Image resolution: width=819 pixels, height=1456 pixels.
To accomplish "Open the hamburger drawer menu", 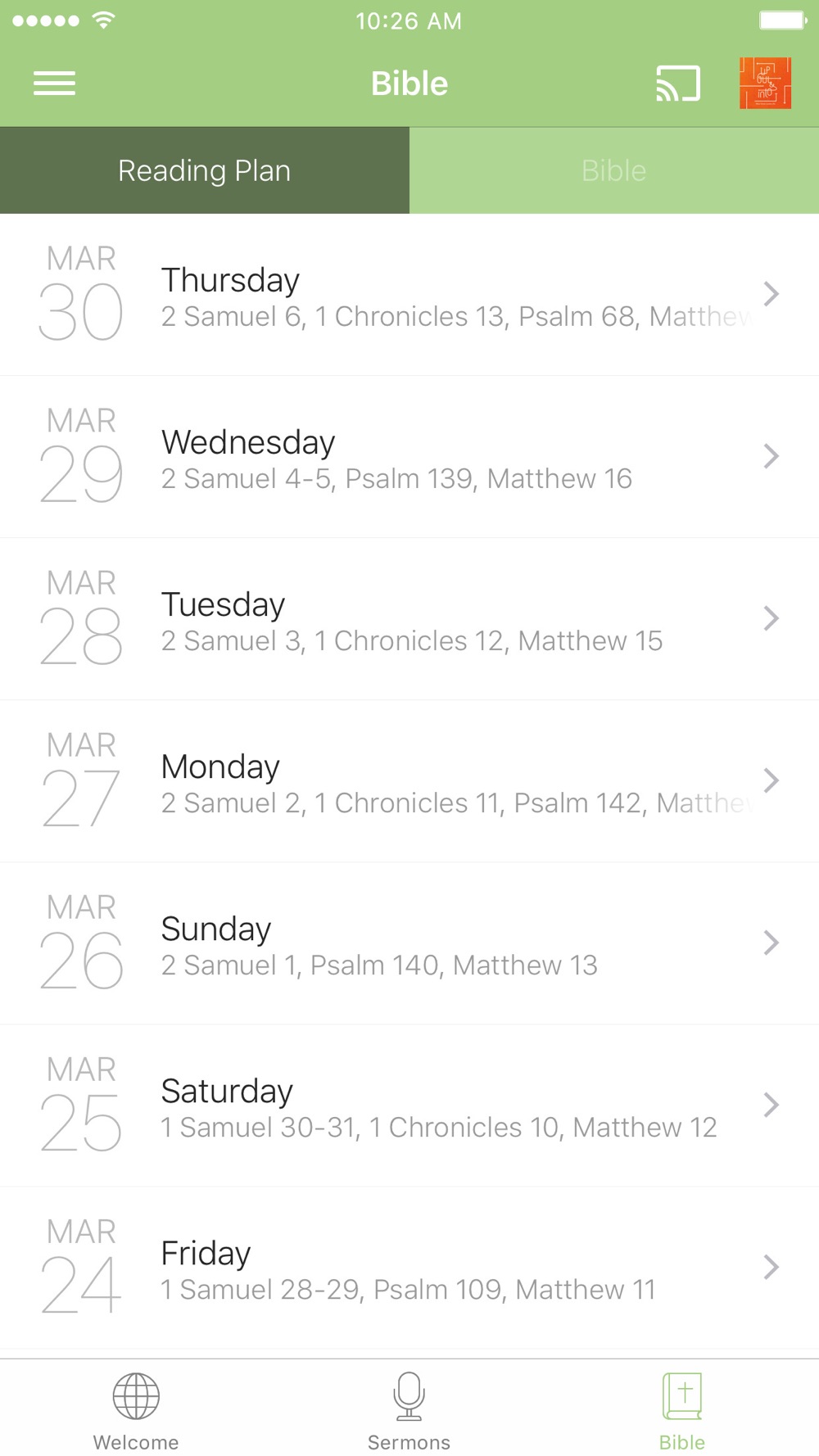I will click(x=54, y=84).
